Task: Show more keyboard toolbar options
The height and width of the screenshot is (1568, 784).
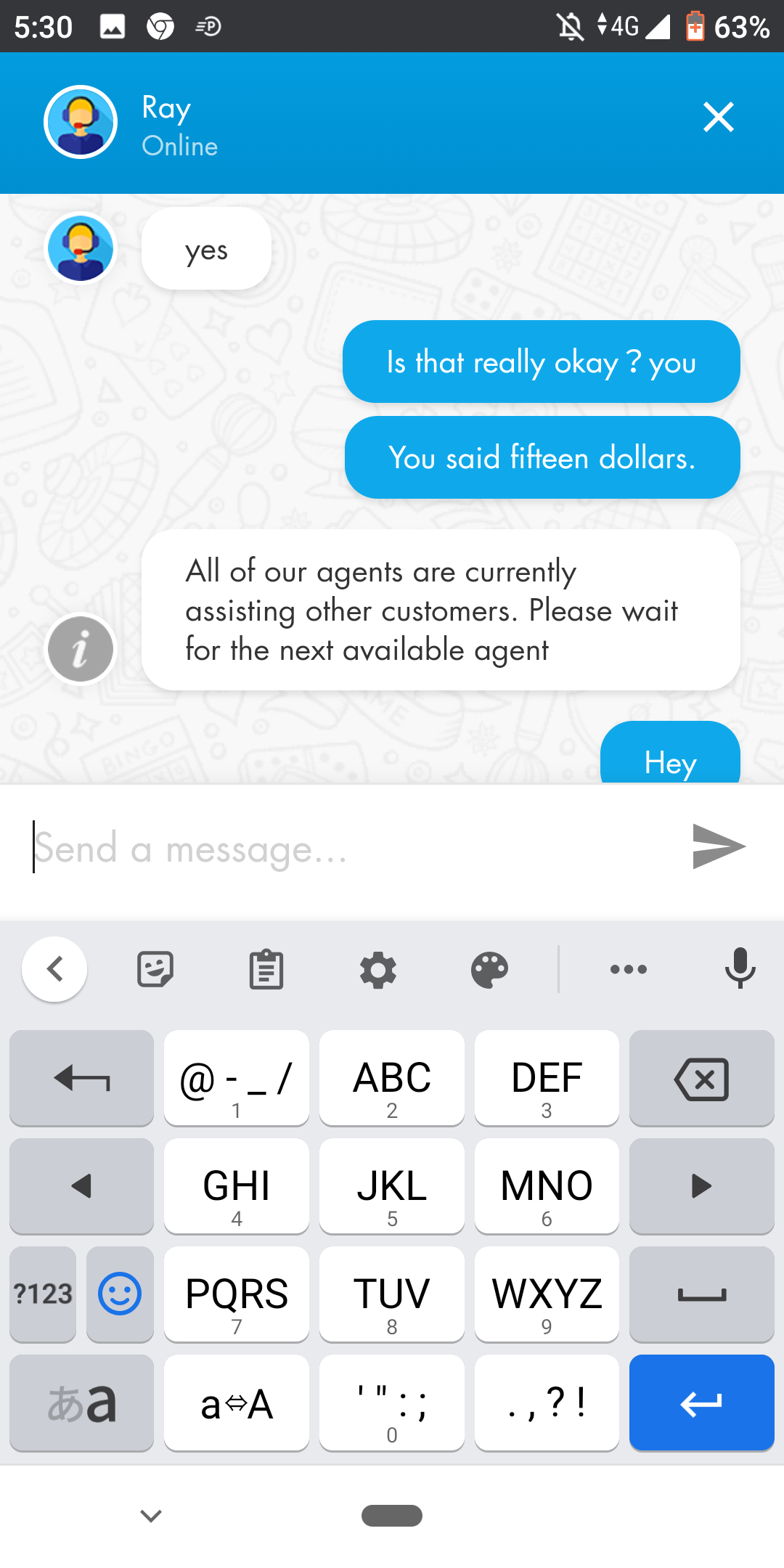Action: pos(629,969)
